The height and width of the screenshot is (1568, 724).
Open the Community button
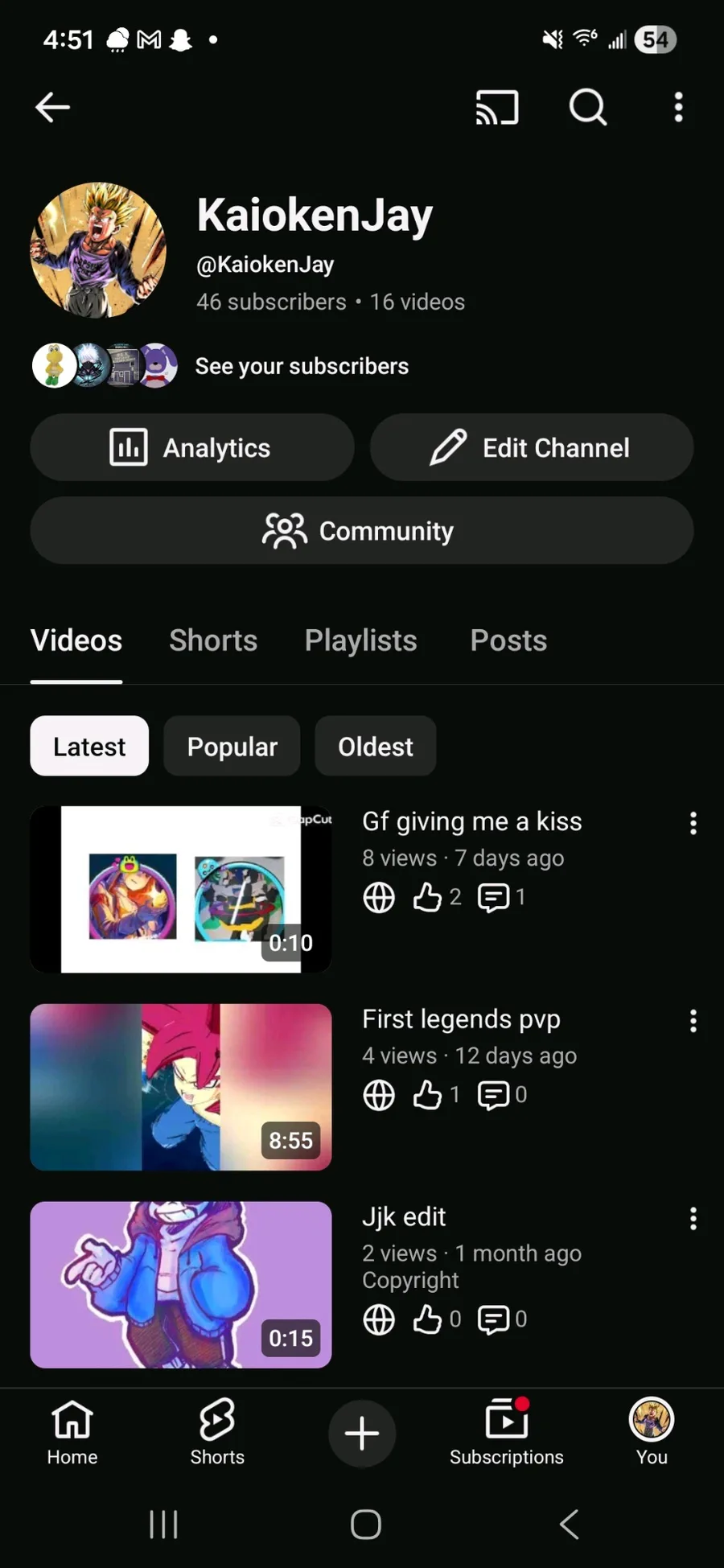click(x=362, y=531)
